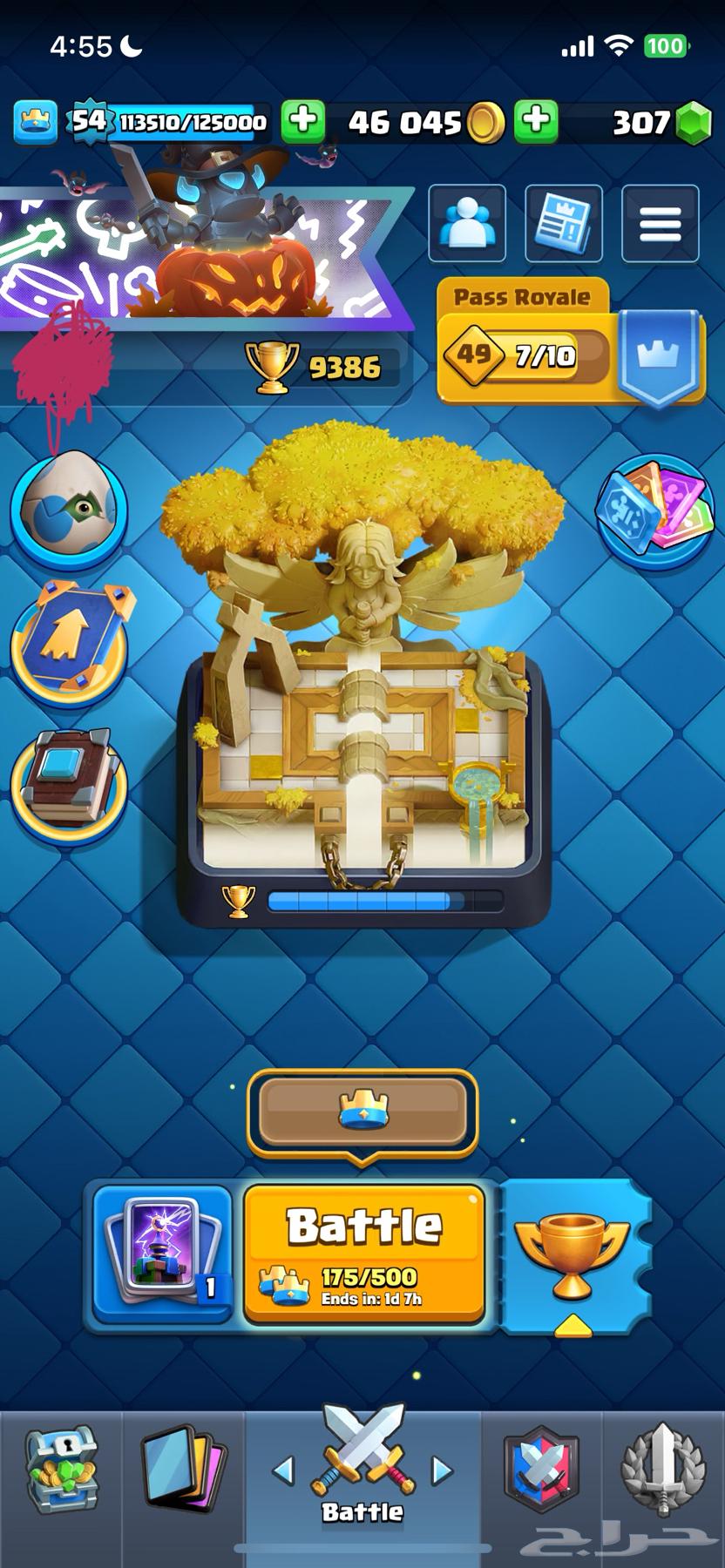Screen dimensions: 725x1568
Task: Add more gold with plus button
Action: pyautogui.click(x=536, y=121)
